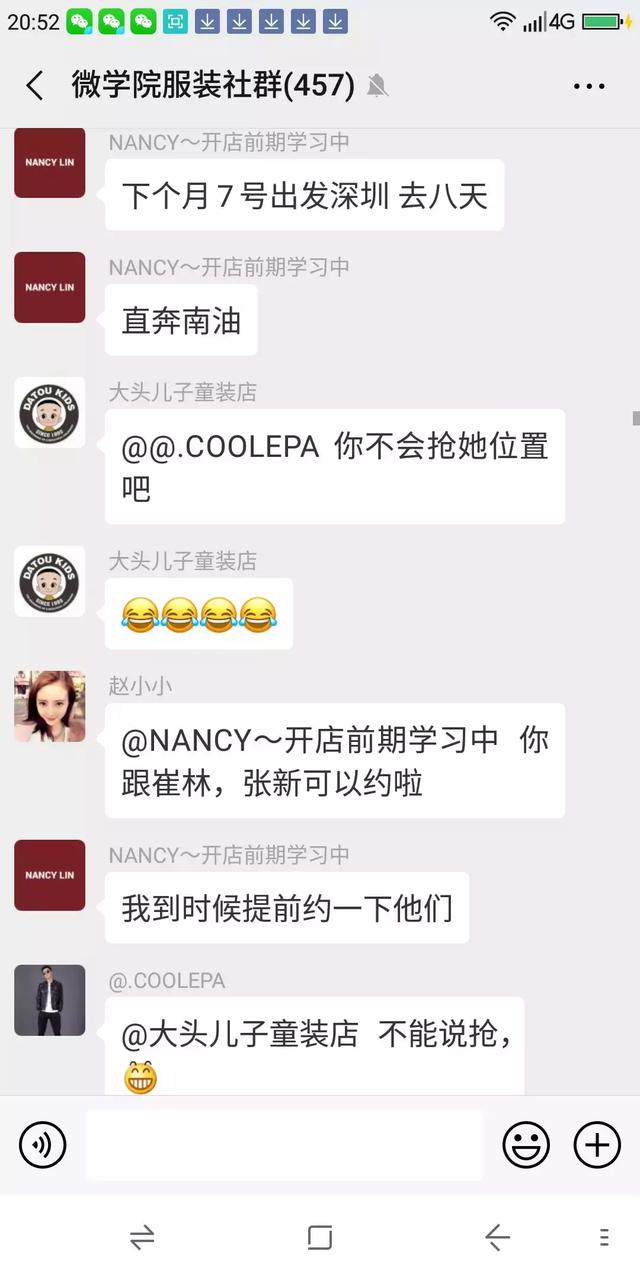Open the plus attachment menu
Image resolution: width=640 pixels, height=1280 pixels.
(597, 1145)
